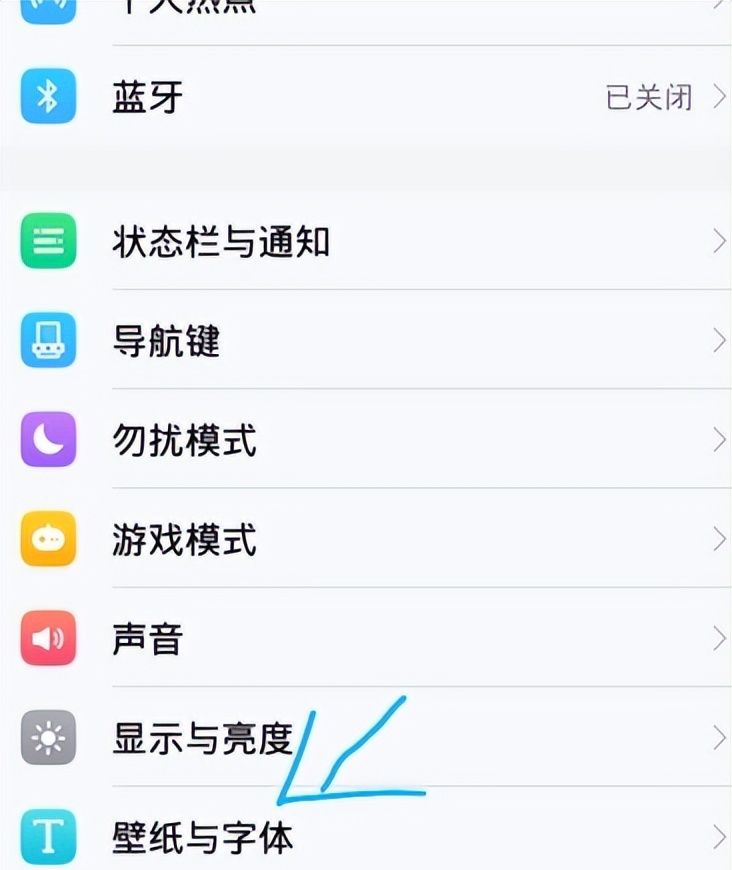Expand the chevron next to 蓝牙
Image resolution: width=732 pixels, height=870 pixels.
719,97
